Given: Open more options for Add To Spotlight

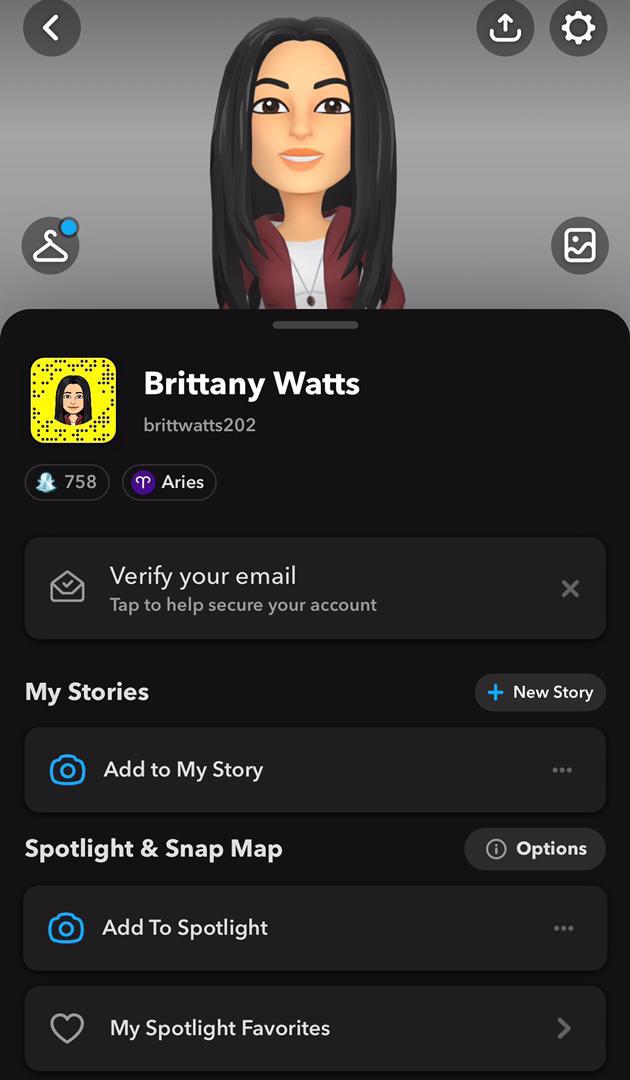Looking at the screenshot, I should point(564,928).
